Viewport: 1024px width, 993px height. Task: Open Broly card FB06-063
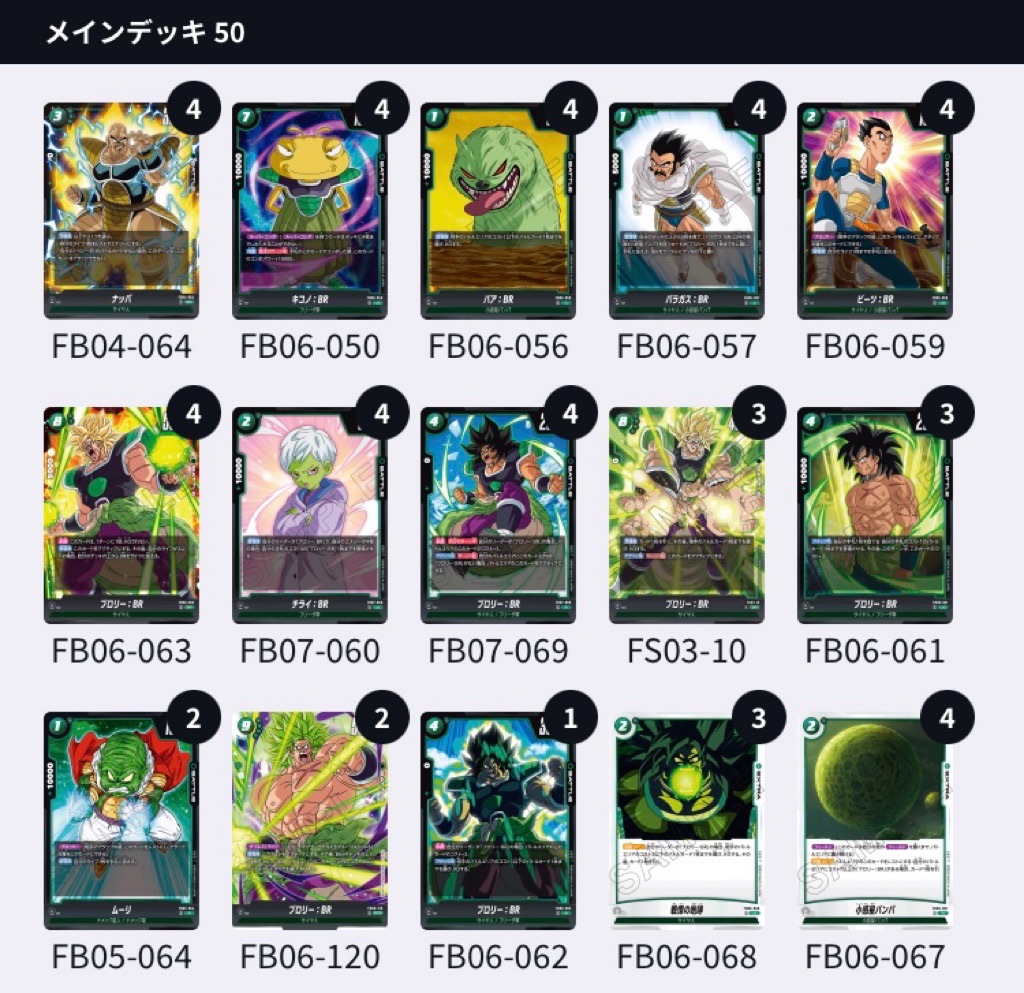point(121,515)
